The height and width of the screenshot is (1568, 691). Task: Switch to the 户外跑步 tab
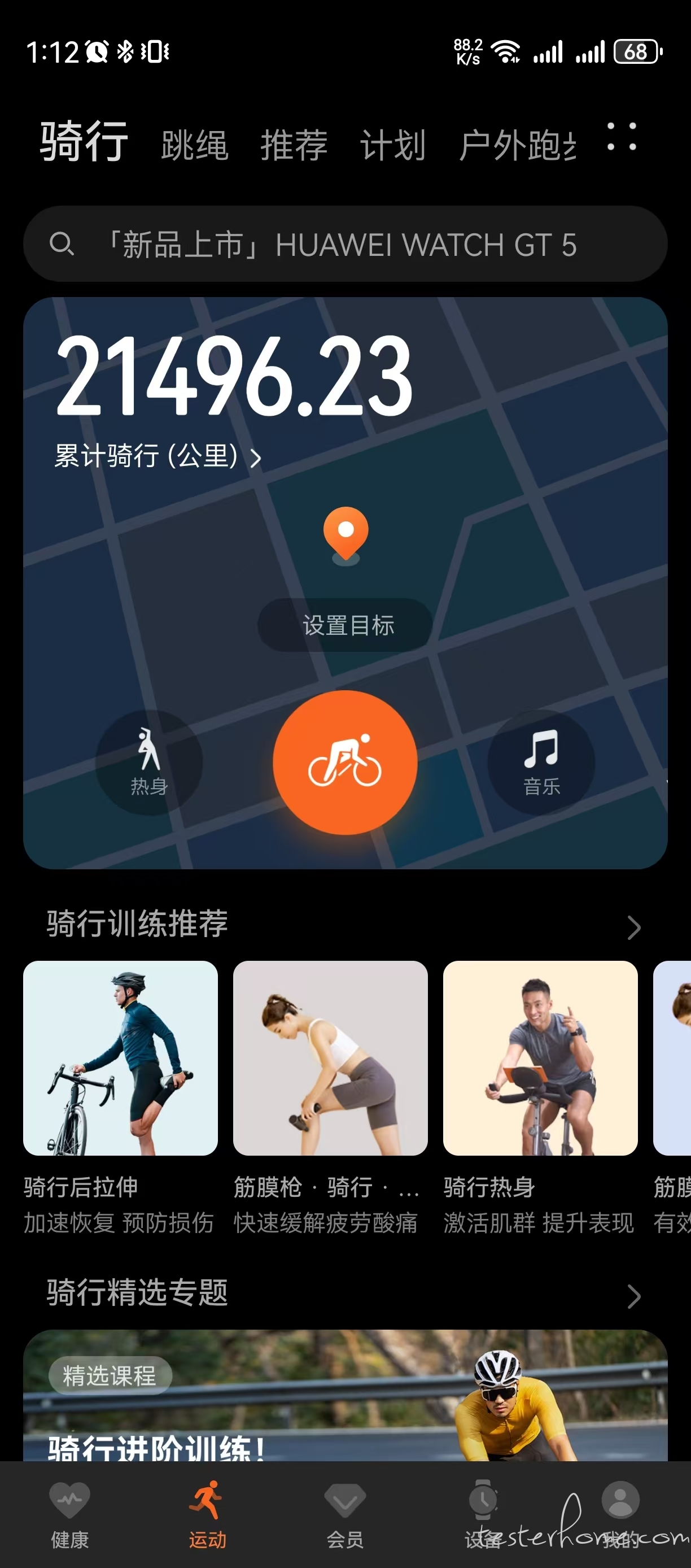click(x=517, y=146)
